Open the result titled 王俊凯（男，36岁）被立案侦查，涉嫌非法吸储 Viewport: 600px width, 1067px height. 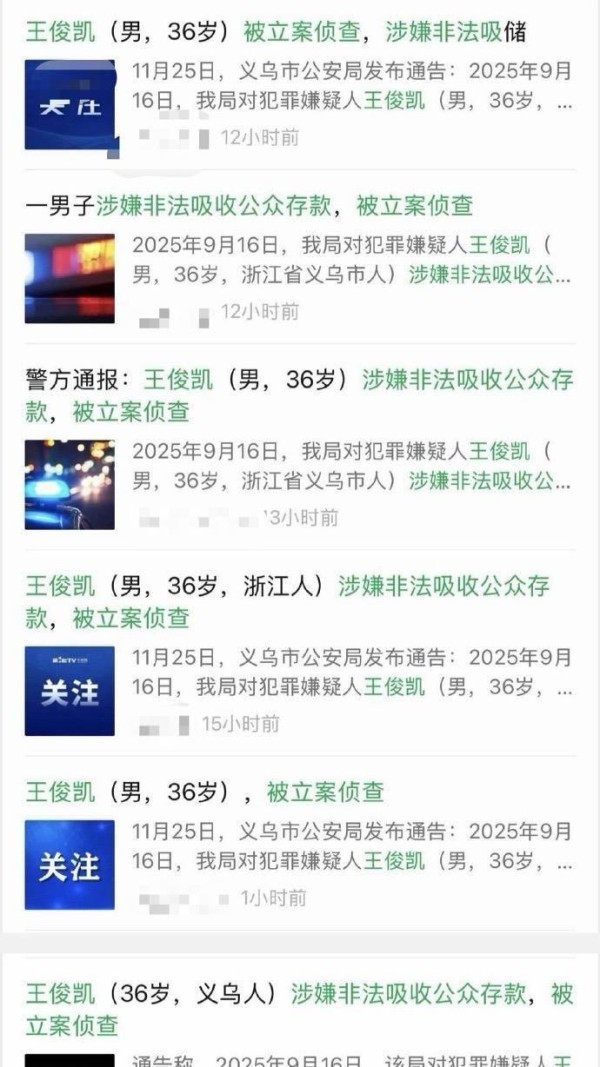pos(275,32)
